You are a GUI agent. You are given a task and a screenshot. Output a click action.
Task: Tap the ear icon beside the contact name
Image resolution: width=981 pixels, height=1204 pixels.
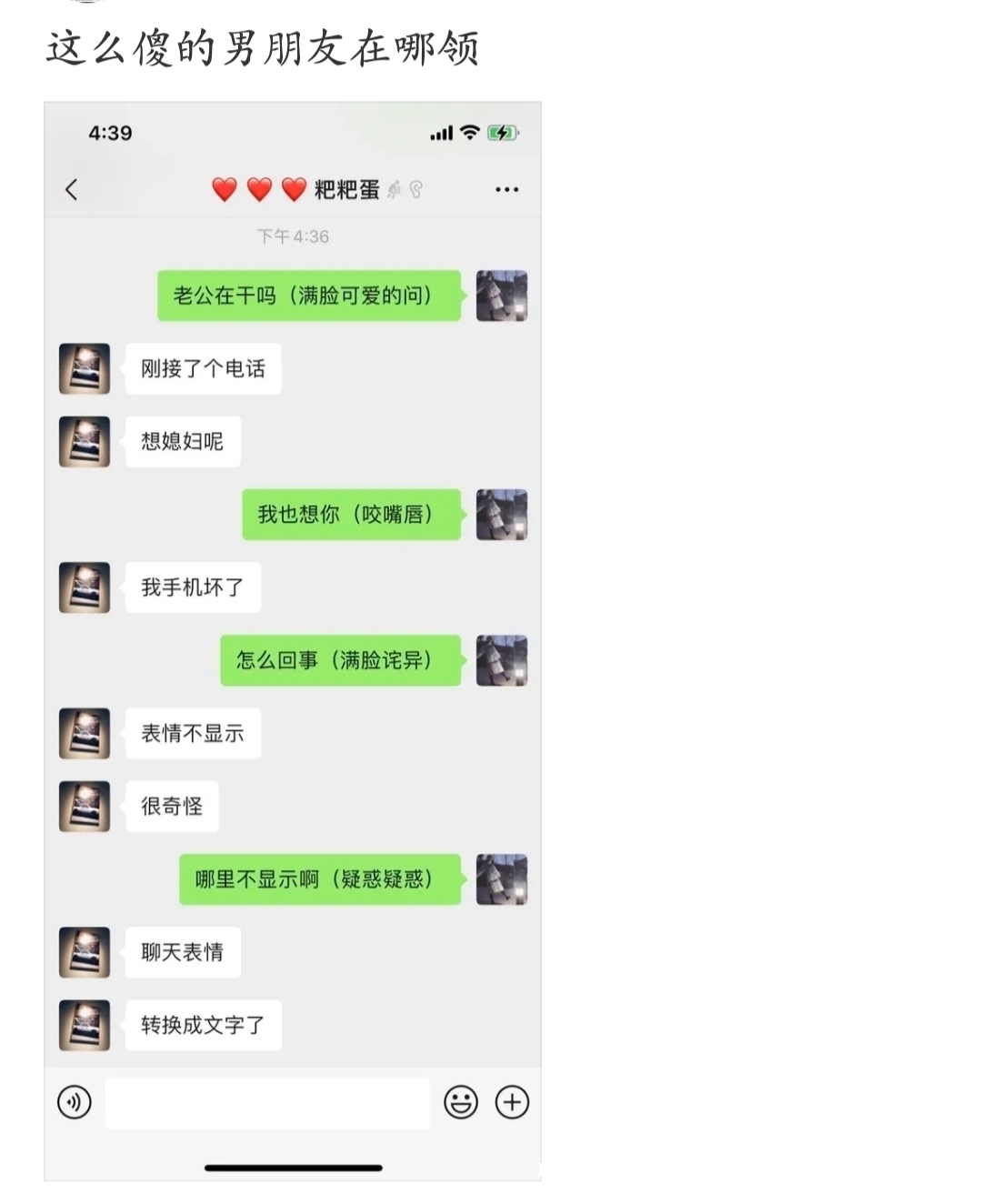click(416, 189)
